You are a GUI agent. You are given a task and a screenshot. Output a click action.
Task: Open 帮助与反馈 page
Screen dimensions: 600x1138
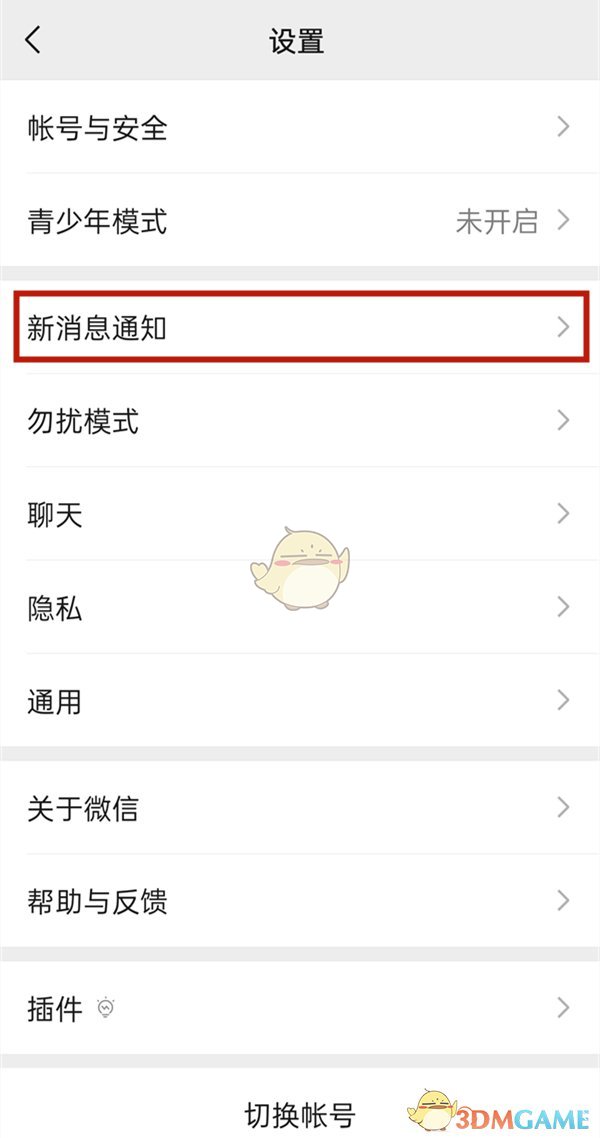click(300, 901)
